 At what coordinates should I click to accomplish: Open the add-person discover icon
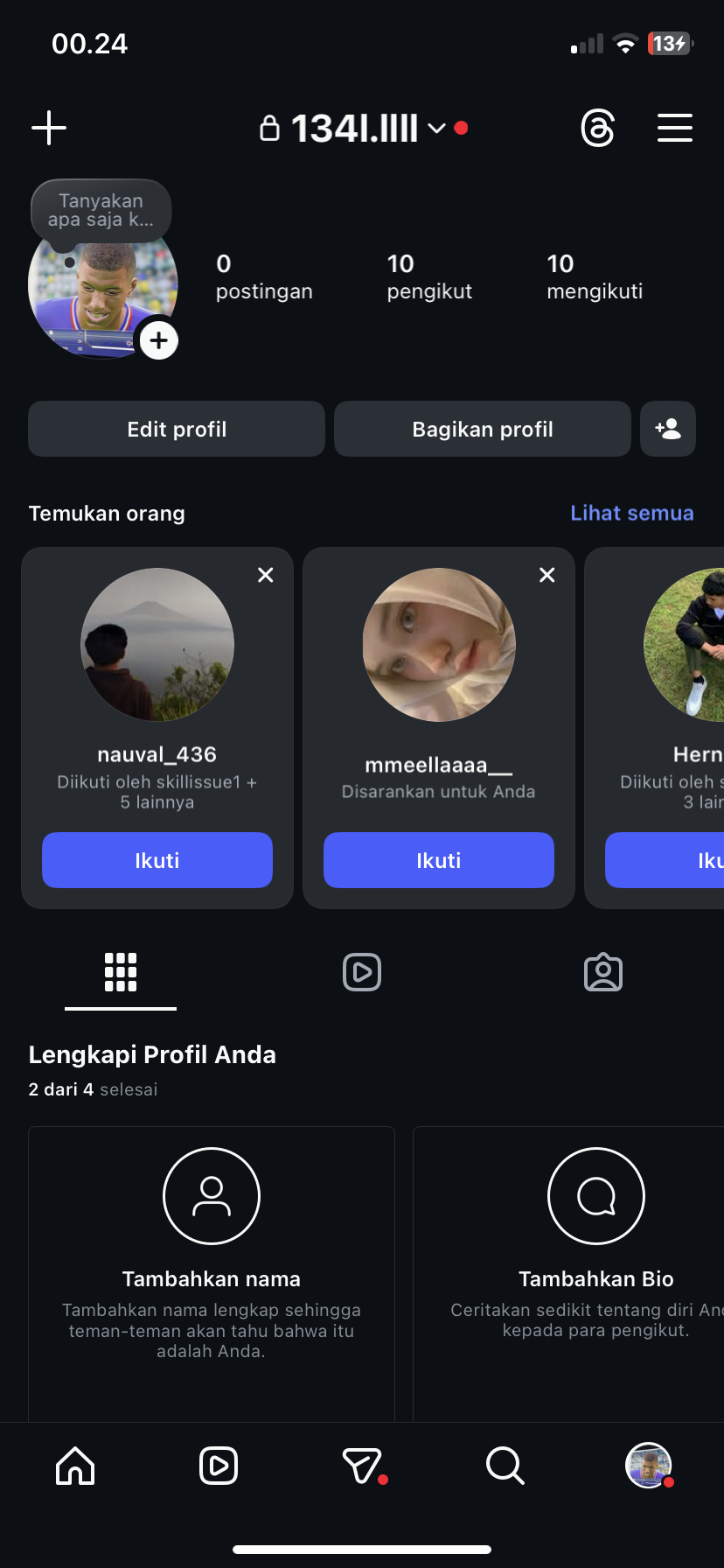click(x=668, y=429)
